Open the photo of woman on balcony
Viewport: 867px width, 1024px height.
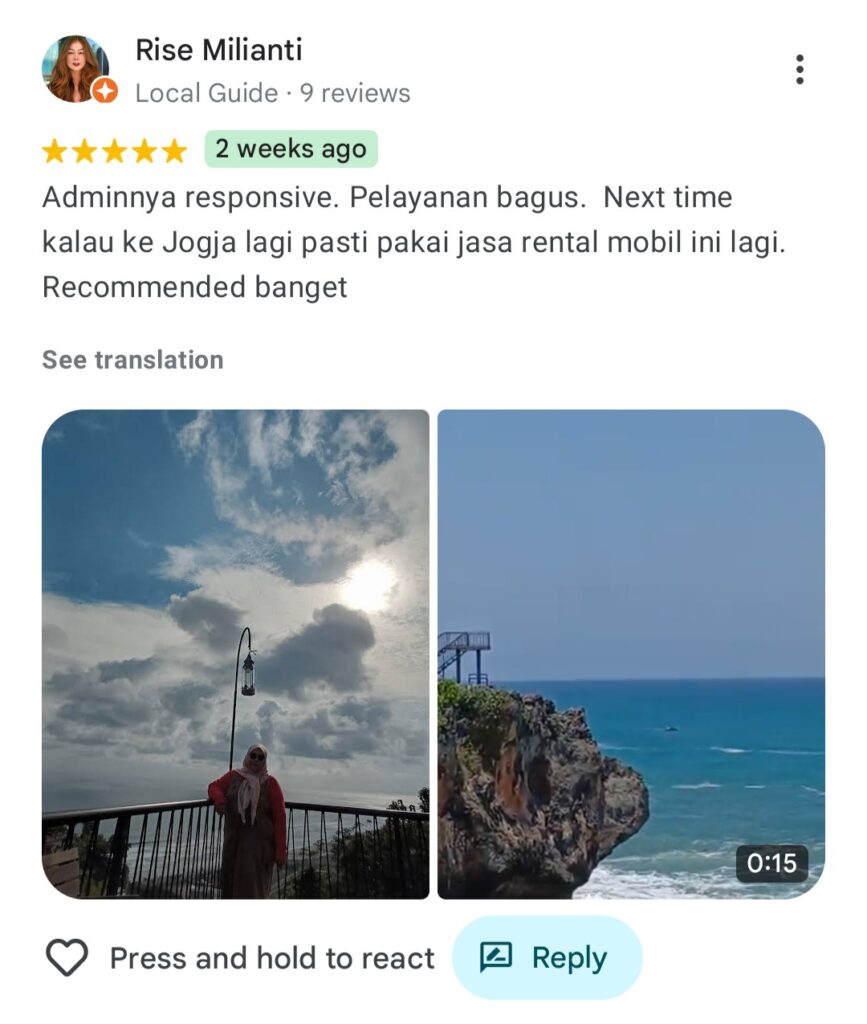coord(235,654)
